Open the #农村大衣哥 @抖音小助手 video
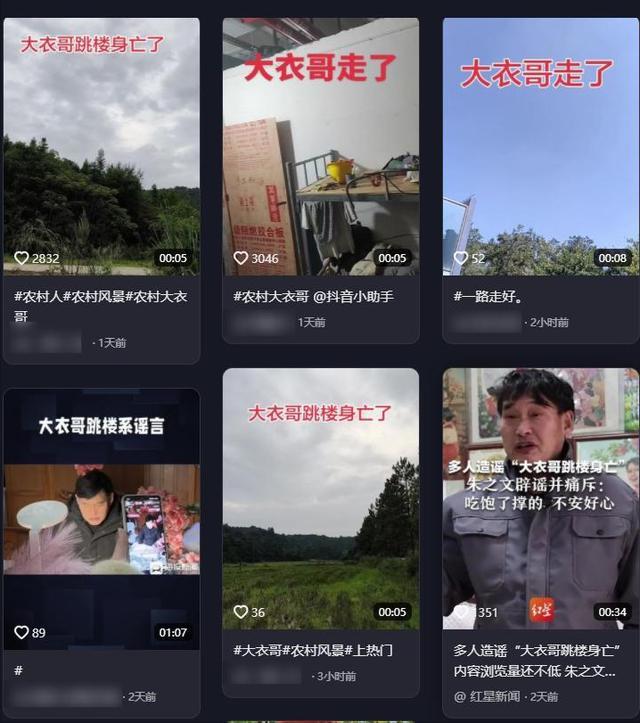The height and width of the screenshot is (723, 640). (320, 150)
